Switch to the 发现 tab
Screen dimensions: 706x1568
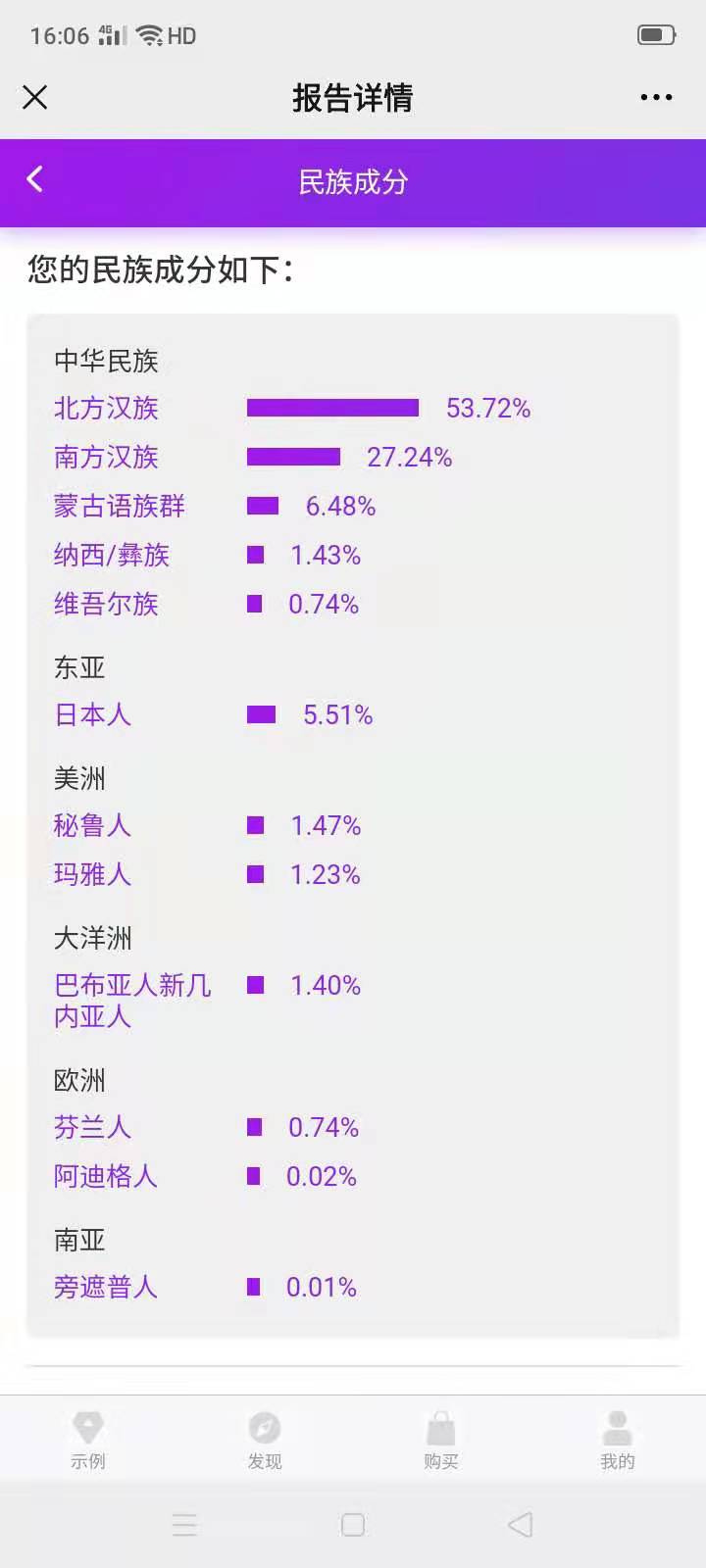[265, 1440]
